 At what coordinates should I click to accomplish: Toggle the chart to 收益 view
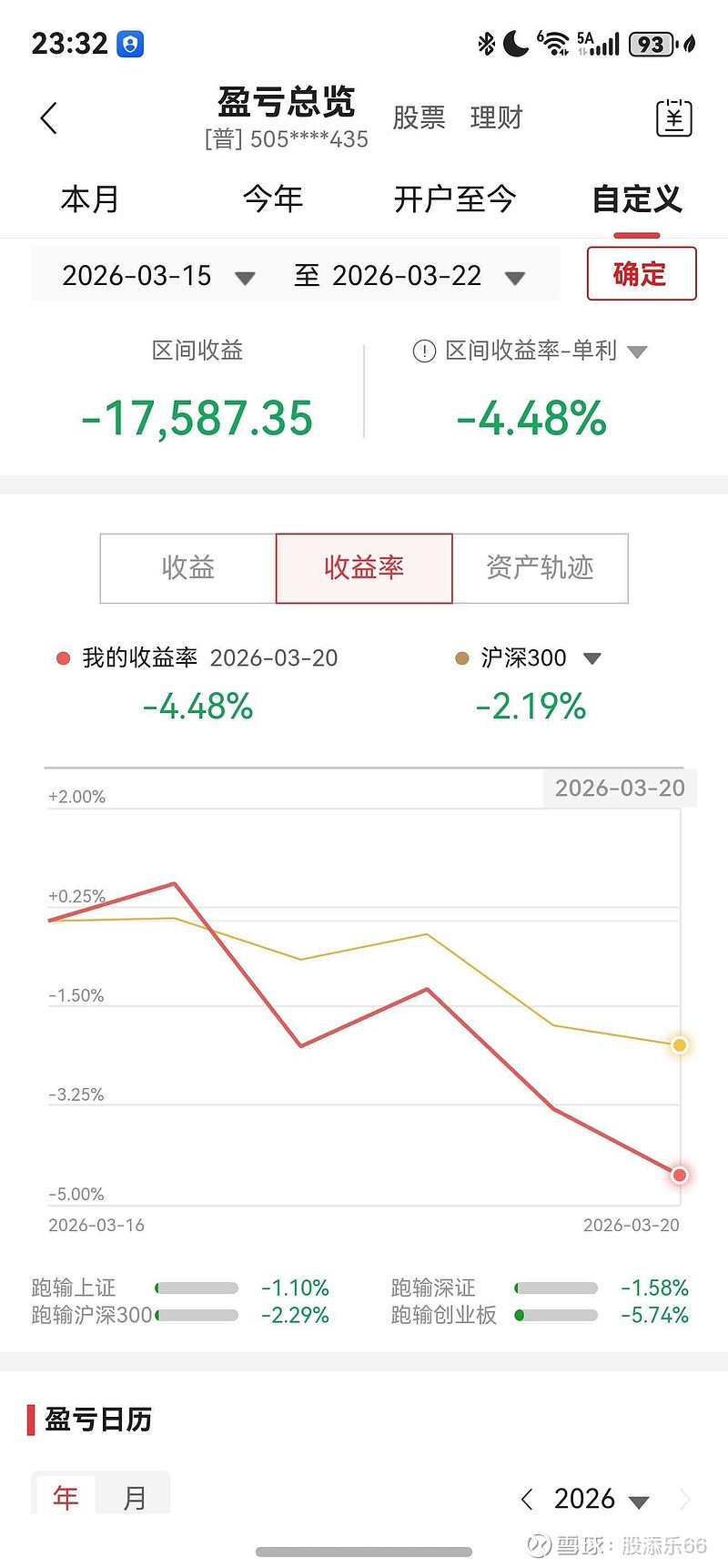187,567
